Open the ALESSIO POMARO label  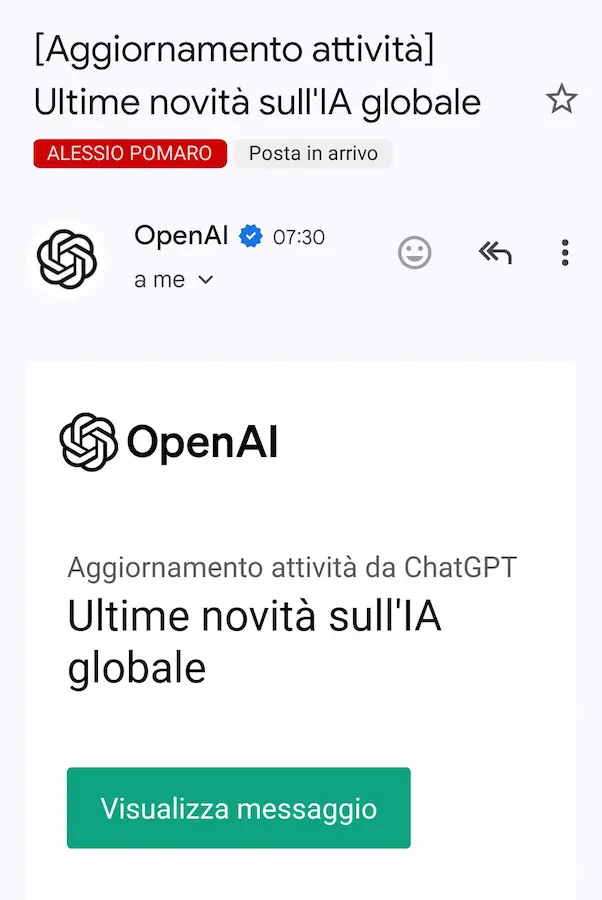click(x=130, y=153)
